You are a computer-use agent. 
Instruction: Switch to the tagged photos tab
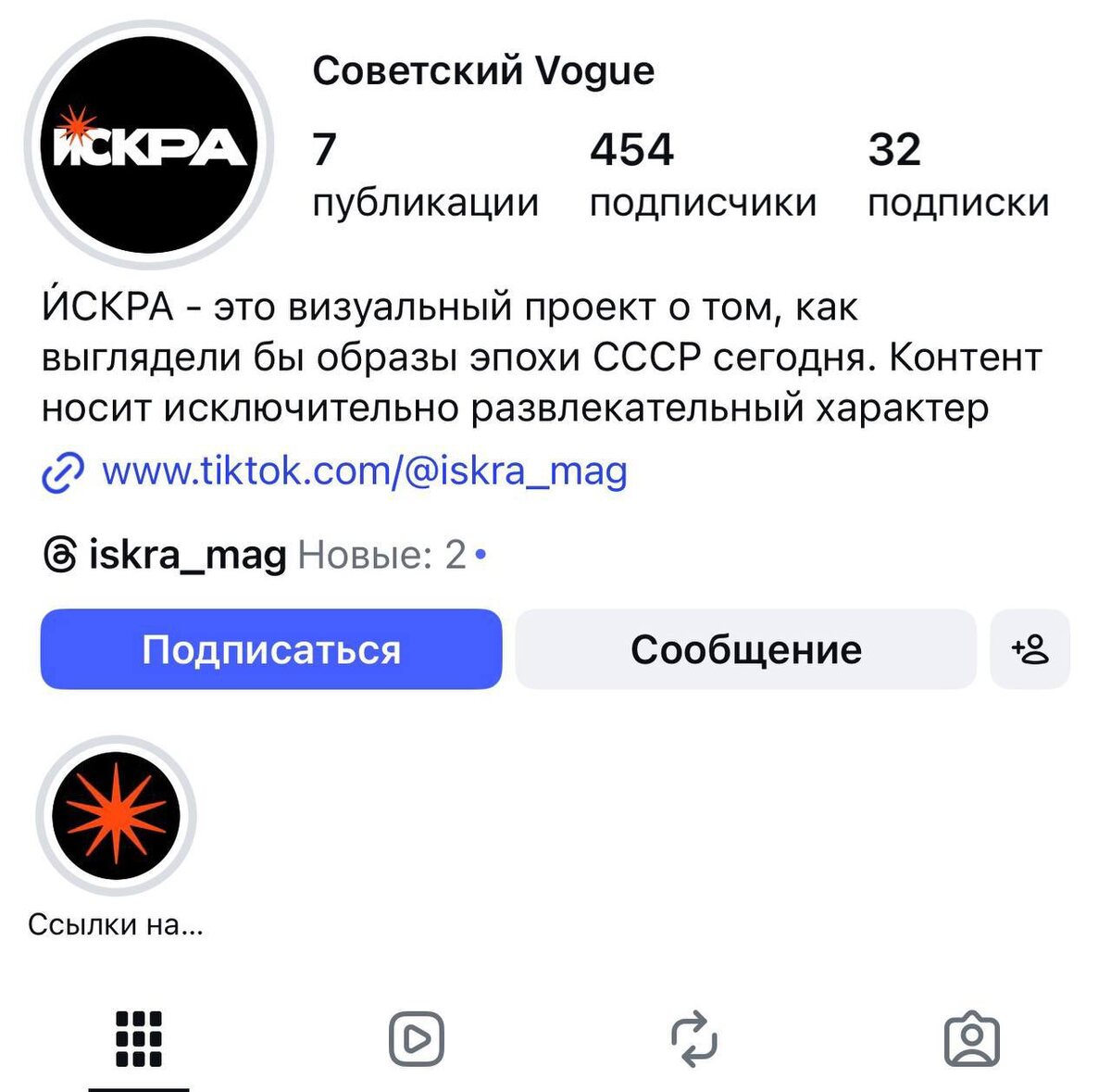coord(972,1040)
